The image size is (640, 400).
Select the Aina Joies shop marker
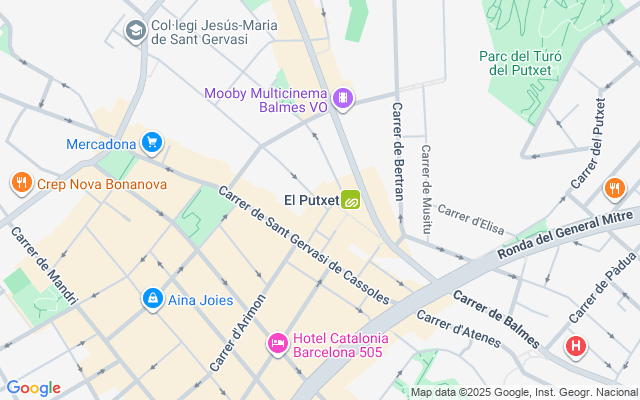point(152,299)
